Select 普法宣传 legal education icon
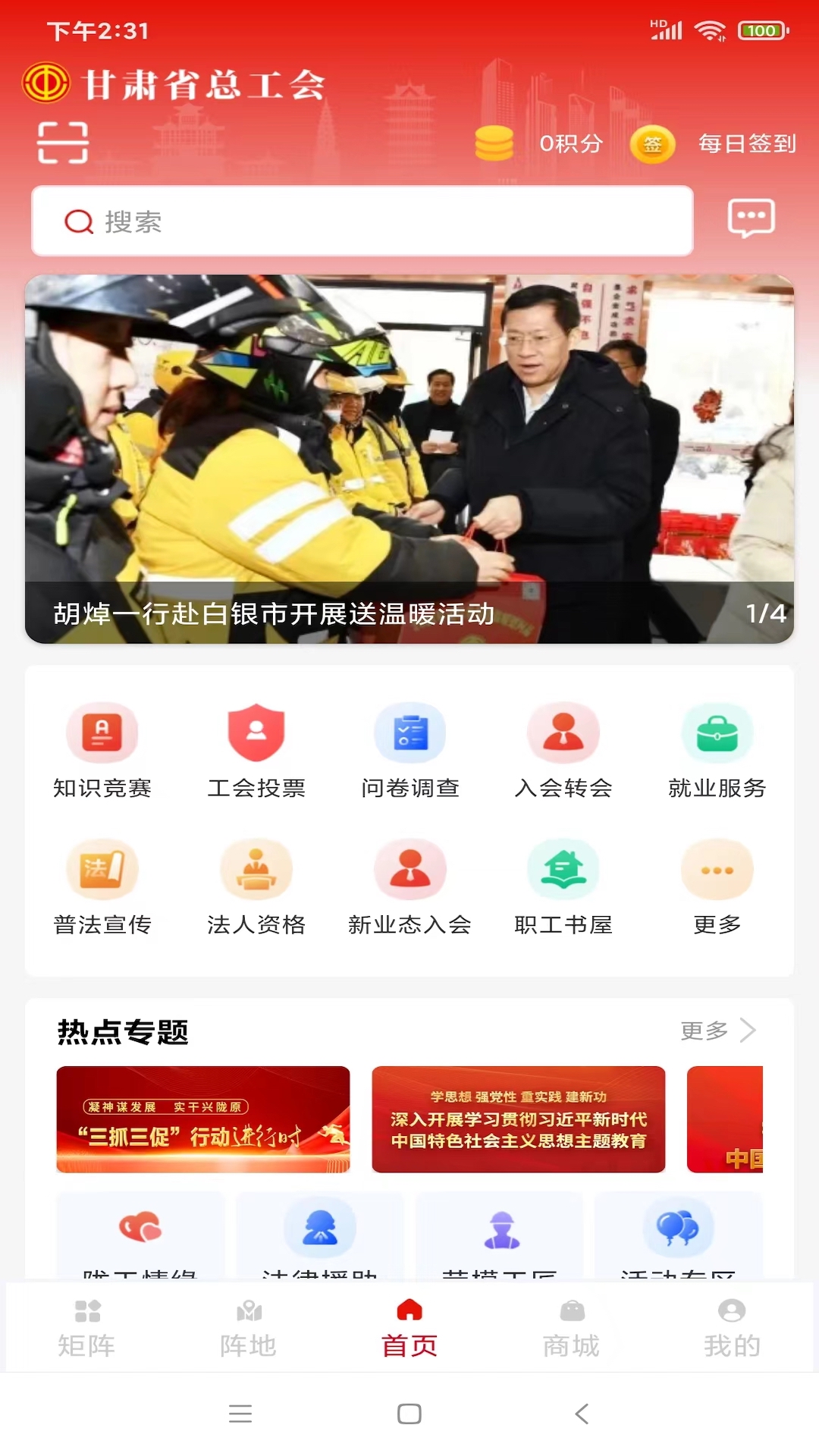Image resolution: width=819 pixels, height=1456 pixels. [x=103, y=887]
